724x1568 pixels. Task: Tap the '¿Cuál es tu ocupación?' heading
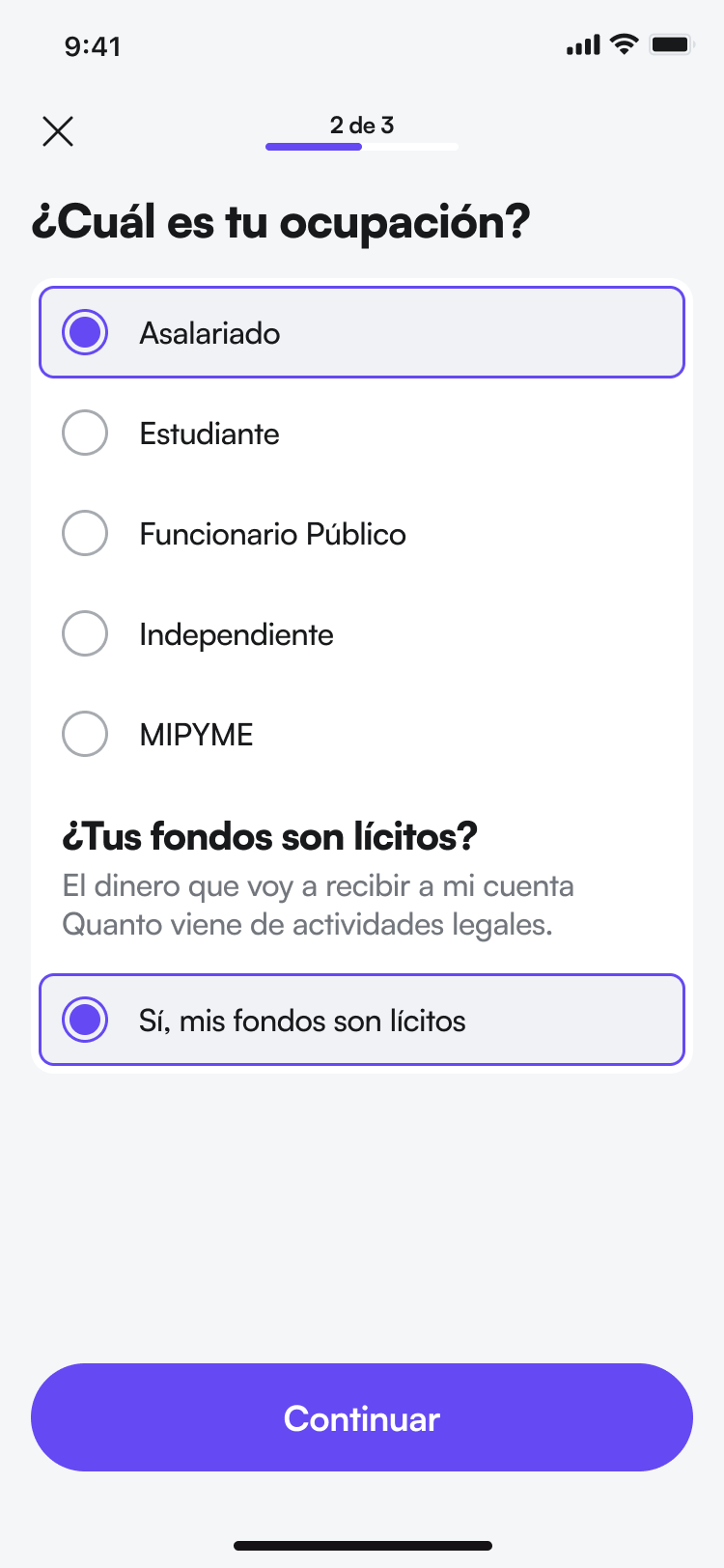click(x=280, y=220)
